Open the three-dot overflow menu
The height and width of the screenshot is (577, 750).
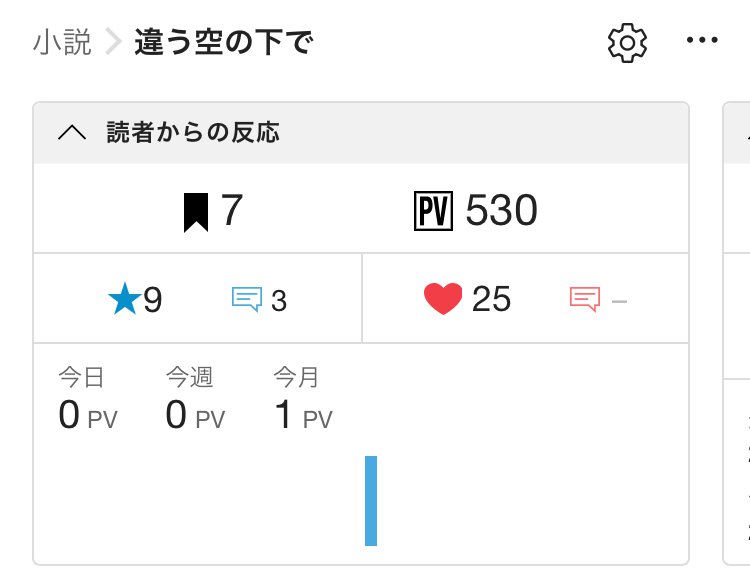[702, 41]
